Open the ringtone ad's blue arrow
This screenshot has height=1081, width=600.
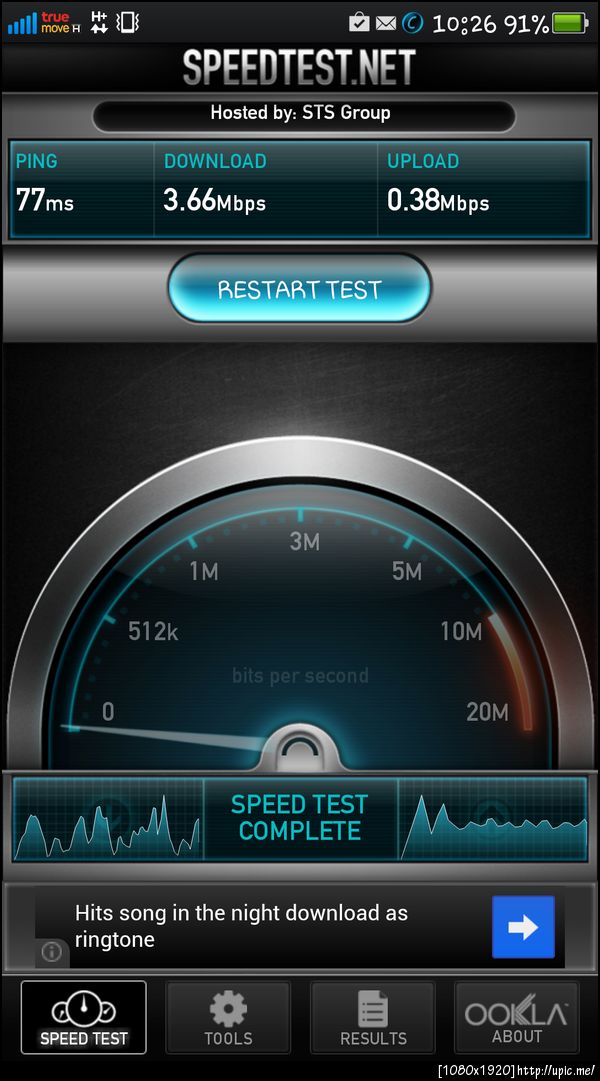(522, 927)
